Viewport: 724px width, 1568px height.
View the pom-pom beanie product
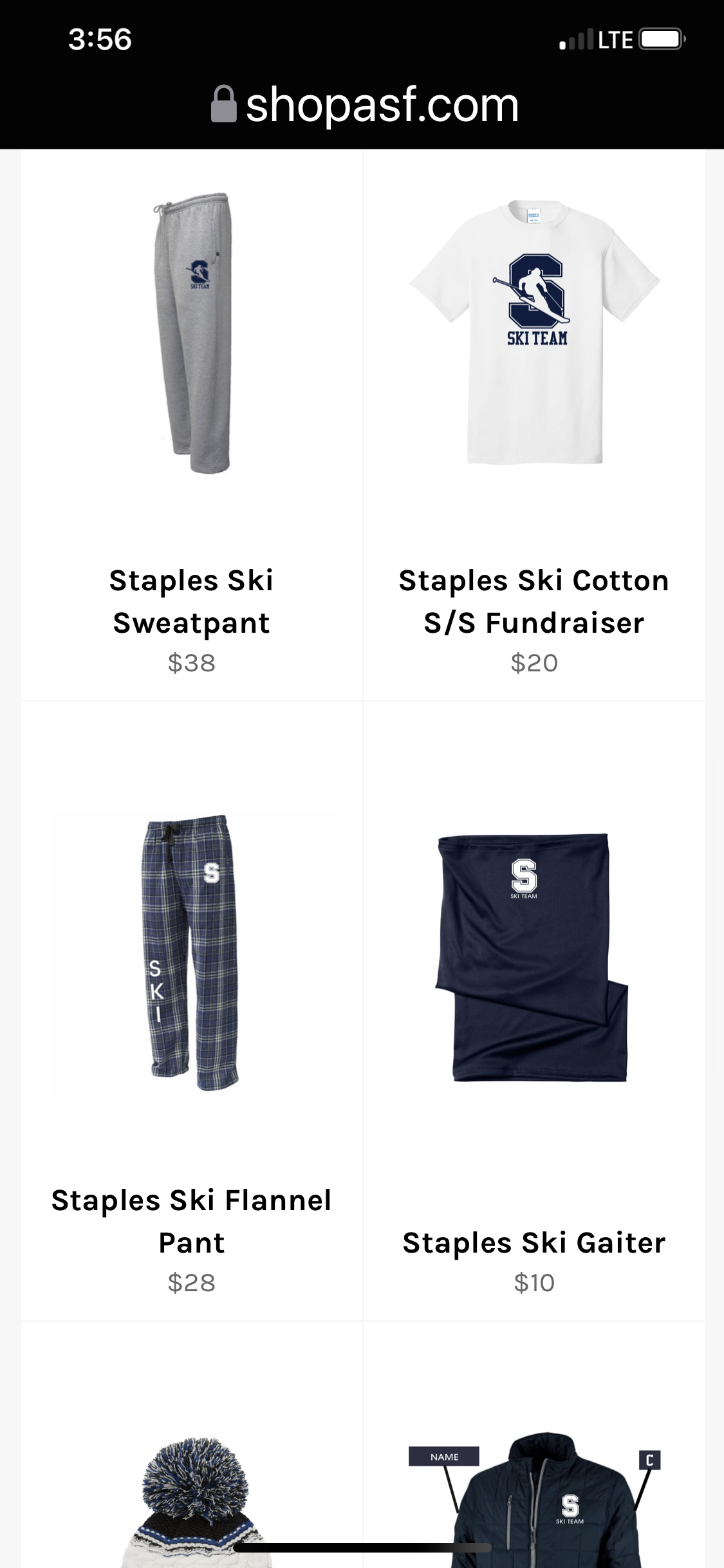[192, 1493]
